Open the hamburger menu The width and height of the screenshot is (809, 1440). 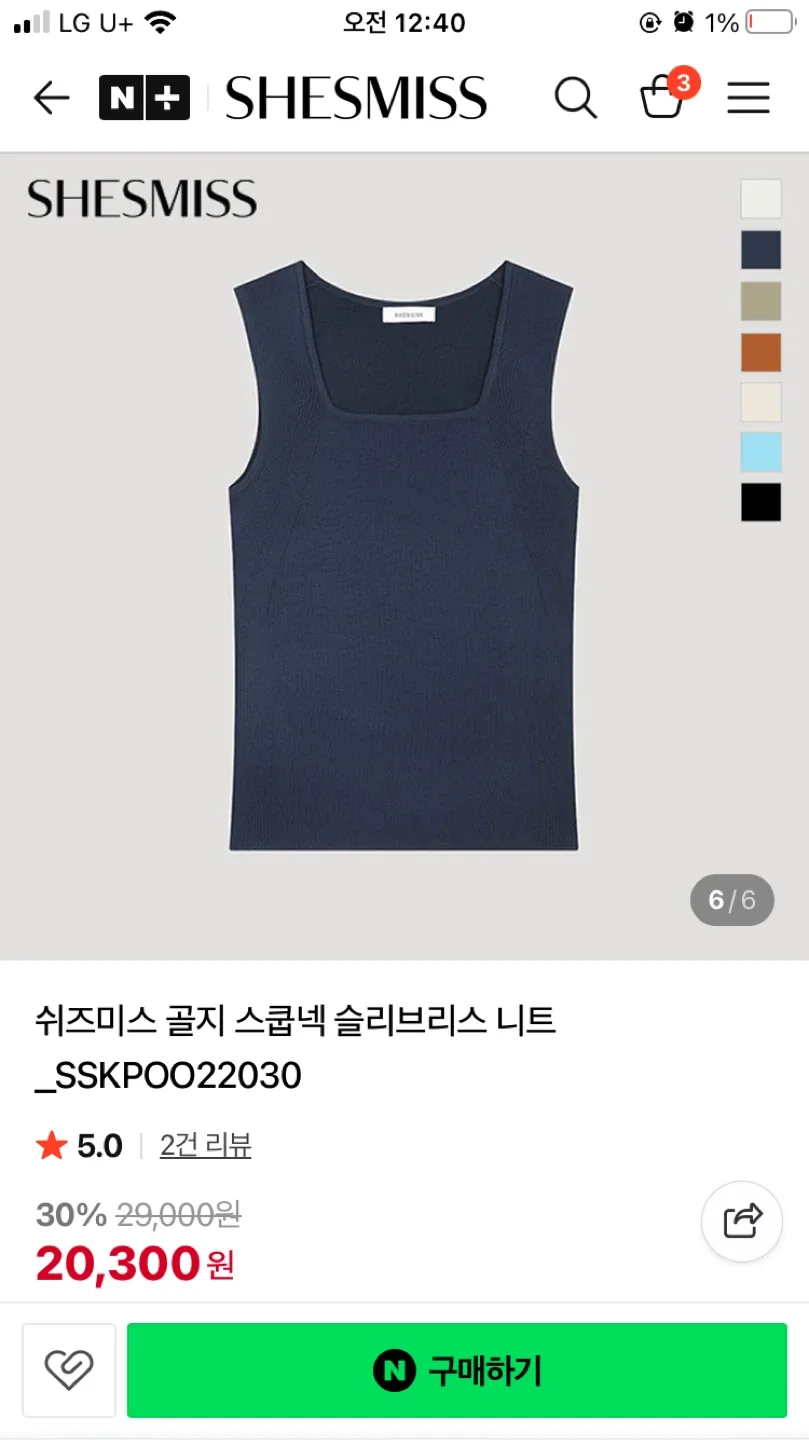(x=748, y=98)
